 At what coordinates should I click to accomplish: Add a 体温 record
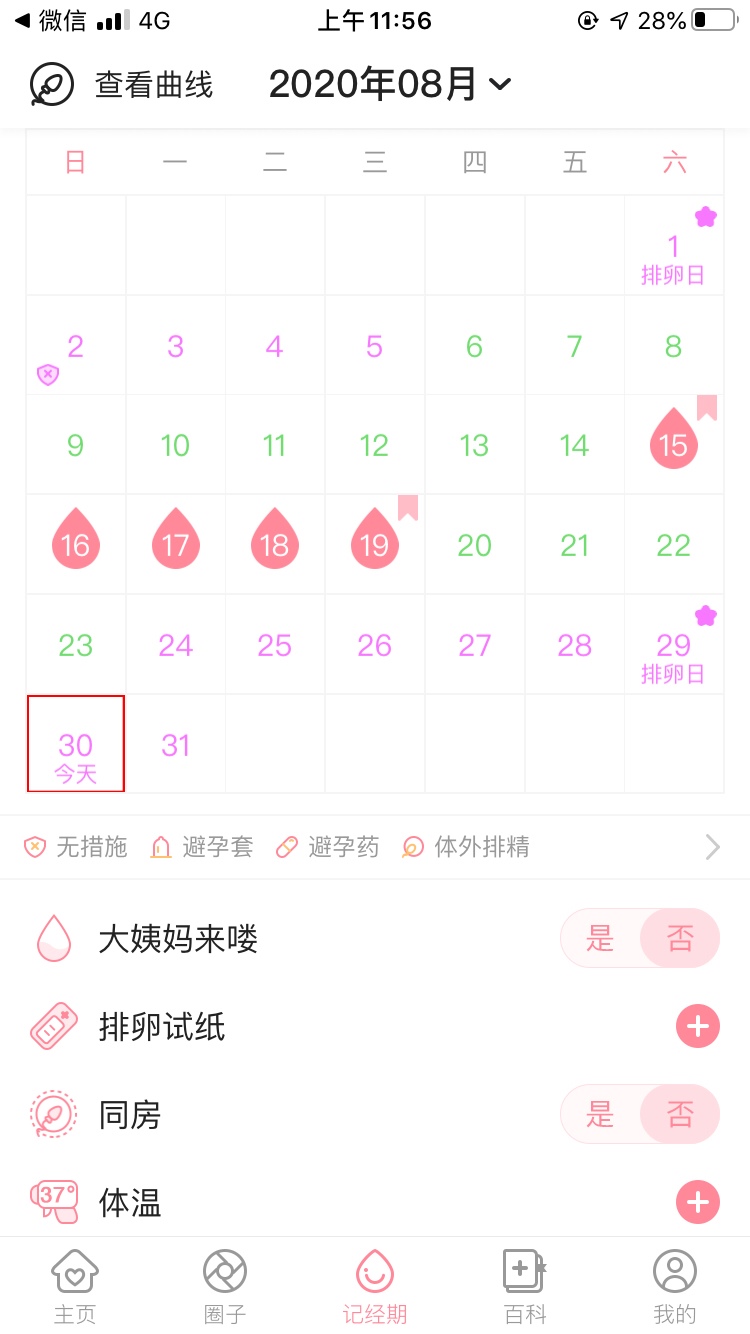pos(697,1202)
